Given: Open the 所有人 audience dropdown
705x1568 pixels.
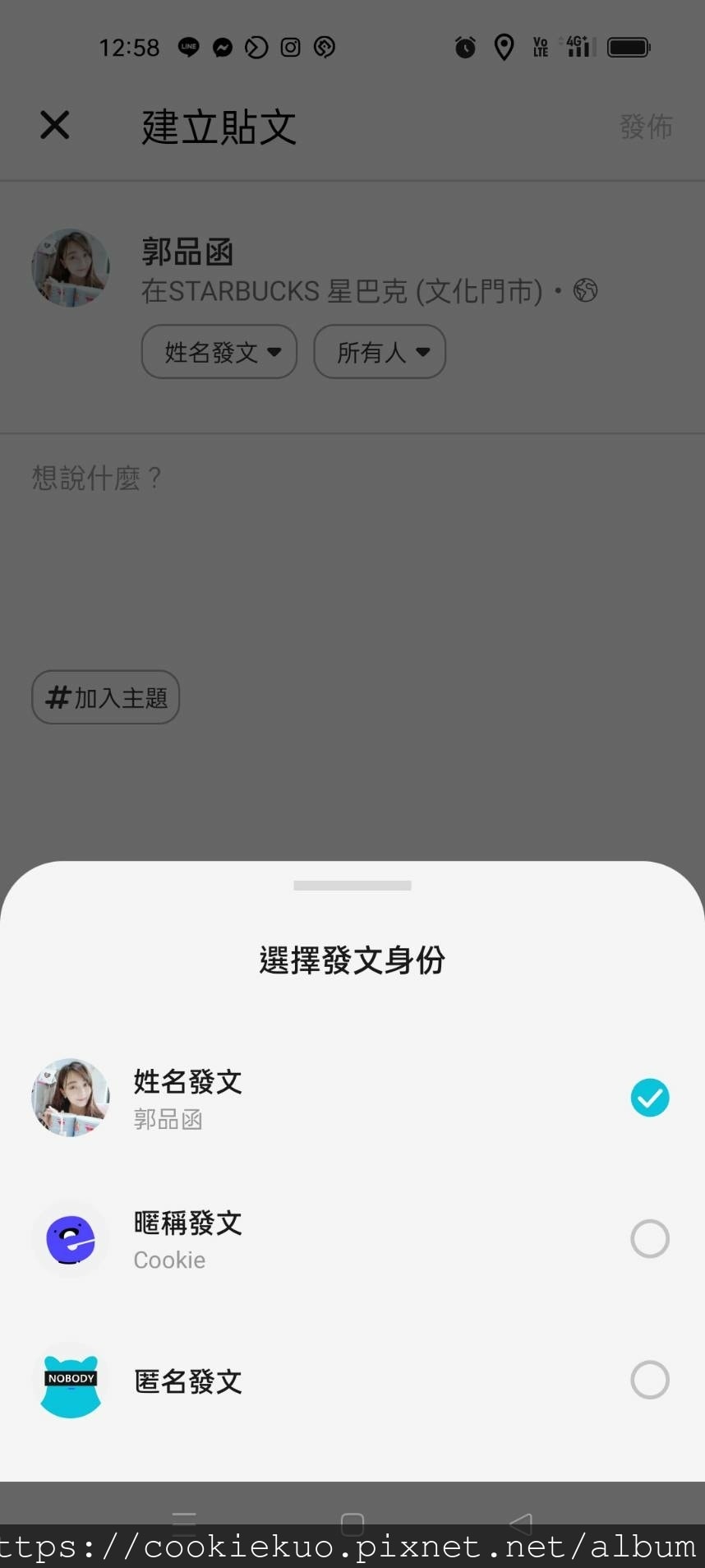Looking at the screenshot, I should (380, 352).
